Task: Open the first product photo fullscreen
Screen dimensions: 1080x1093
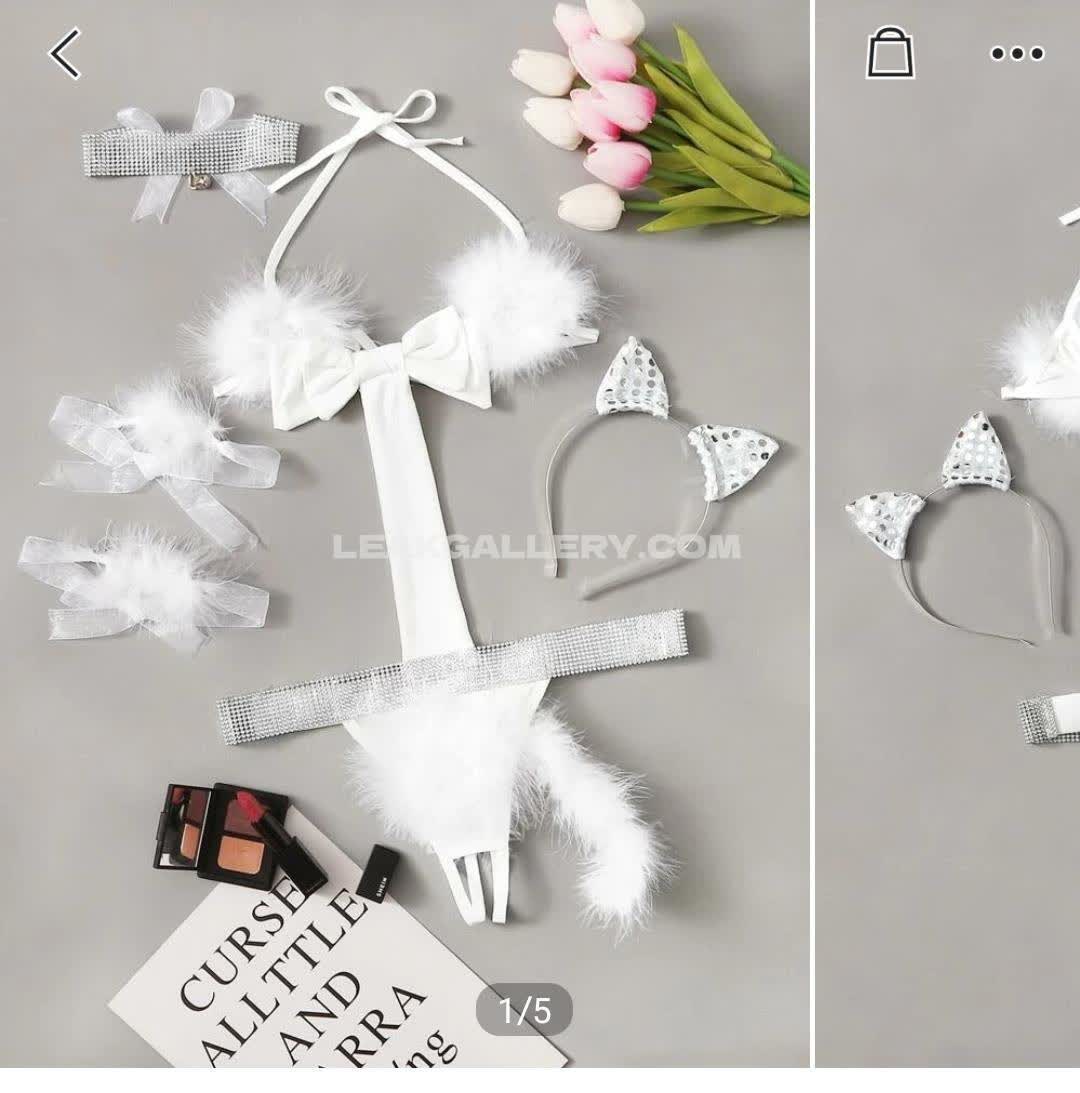Action: 404,540
